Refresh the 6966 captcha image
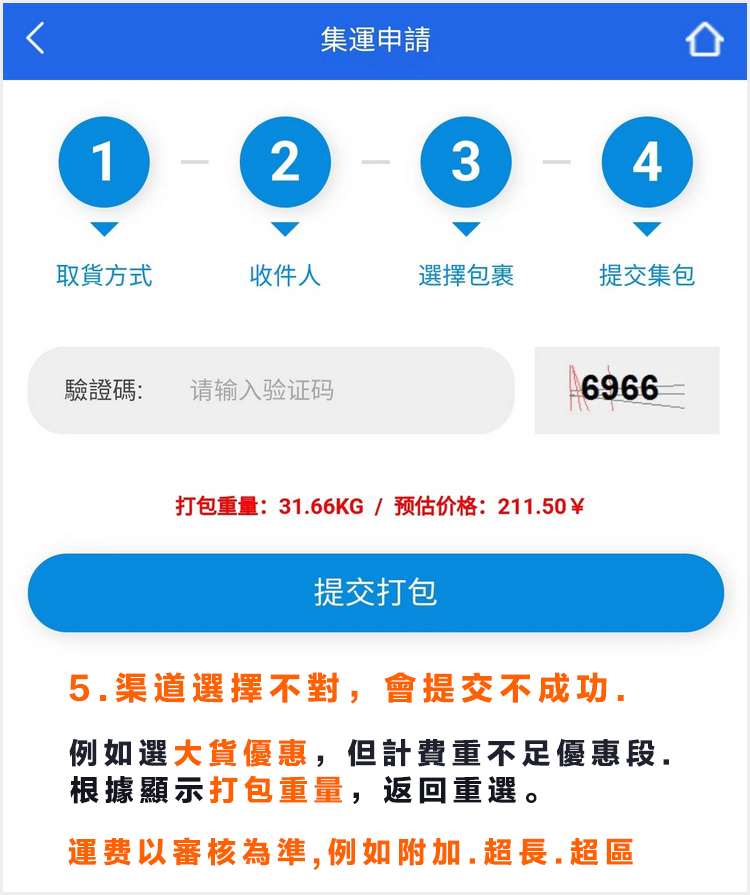750x895 pixels. pyautogui.click(x=626, y=390)
